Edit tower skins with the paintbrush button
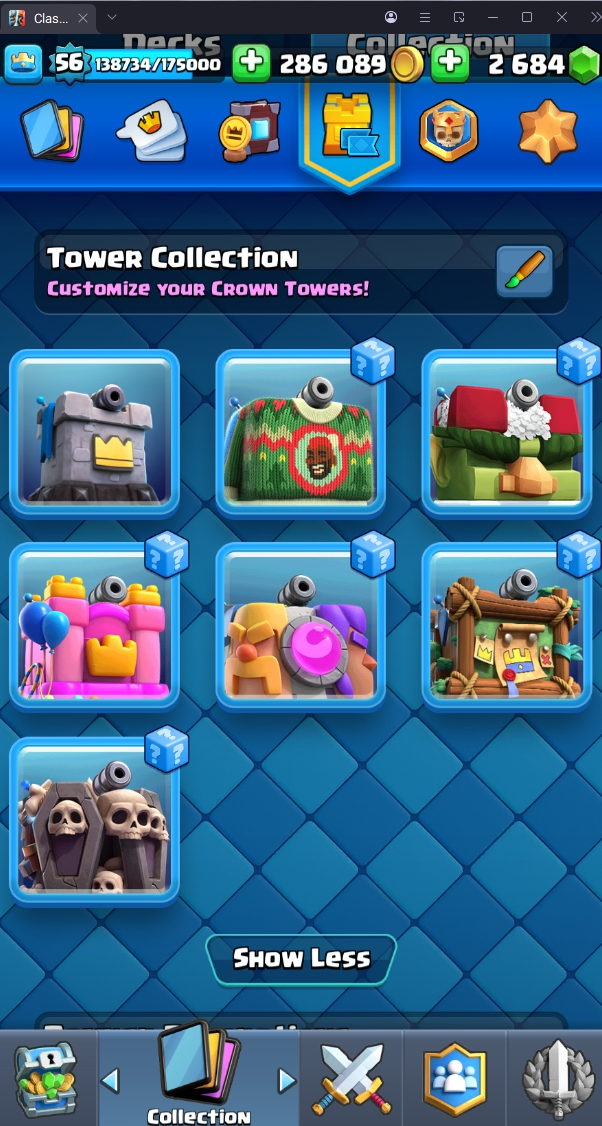The height and width of the screenshot is (1126, 602). [x=525, y=272]
